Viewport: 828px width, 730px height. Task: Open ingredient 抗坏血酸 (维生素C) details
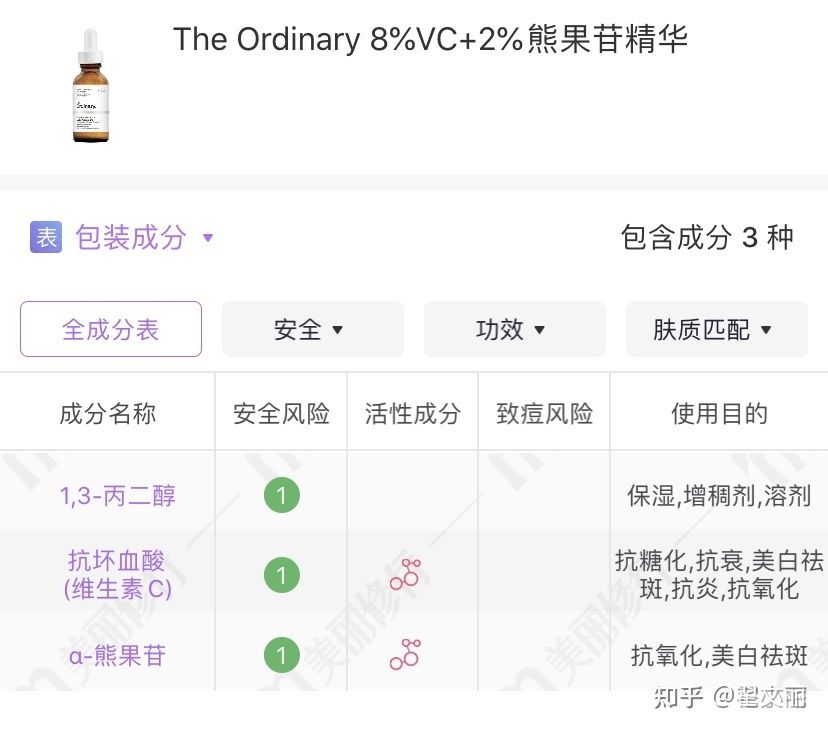coord(117,575)
